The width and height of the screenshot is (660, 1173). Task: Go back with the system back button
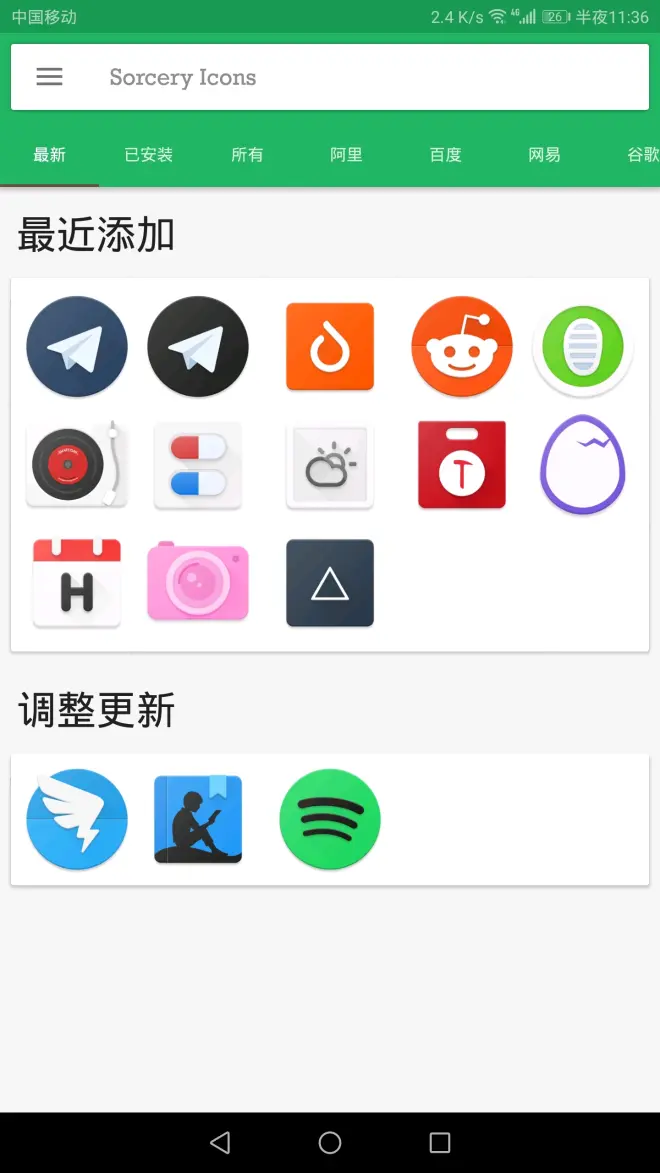[220, 1142]
